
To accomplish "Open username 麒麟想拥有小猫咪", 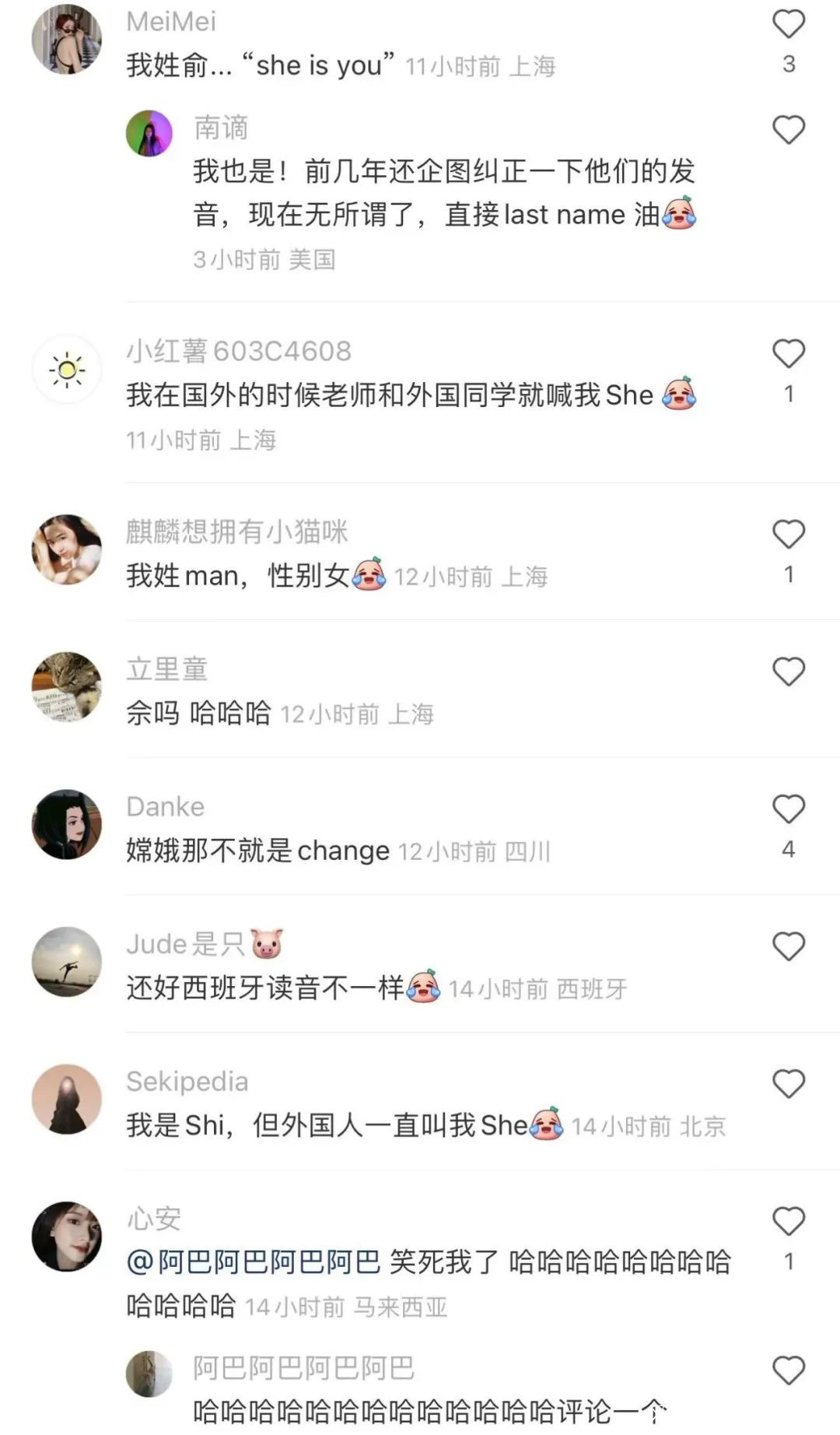I will click(x=236, y=532).
